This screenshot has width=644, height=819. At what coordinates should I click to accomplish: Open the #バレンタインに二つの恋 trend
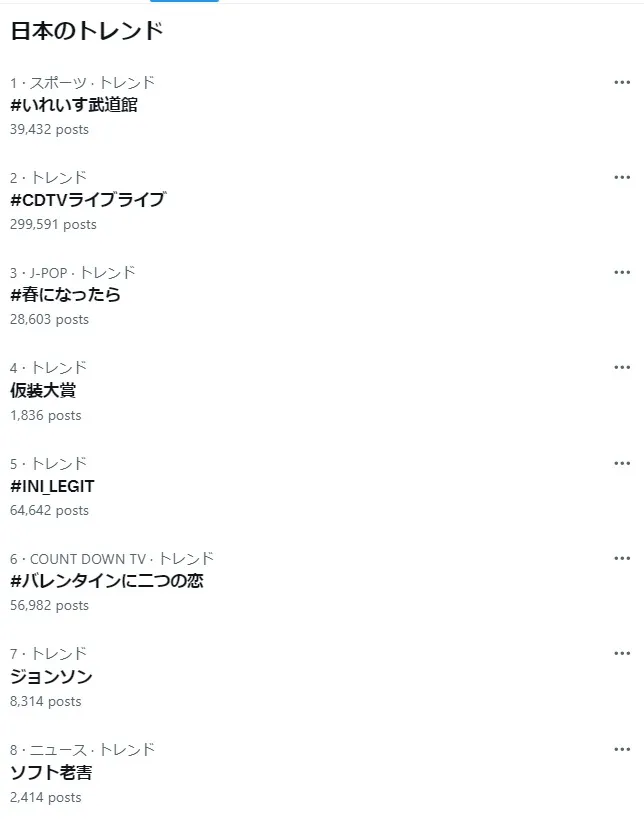(x=107, y=581)
